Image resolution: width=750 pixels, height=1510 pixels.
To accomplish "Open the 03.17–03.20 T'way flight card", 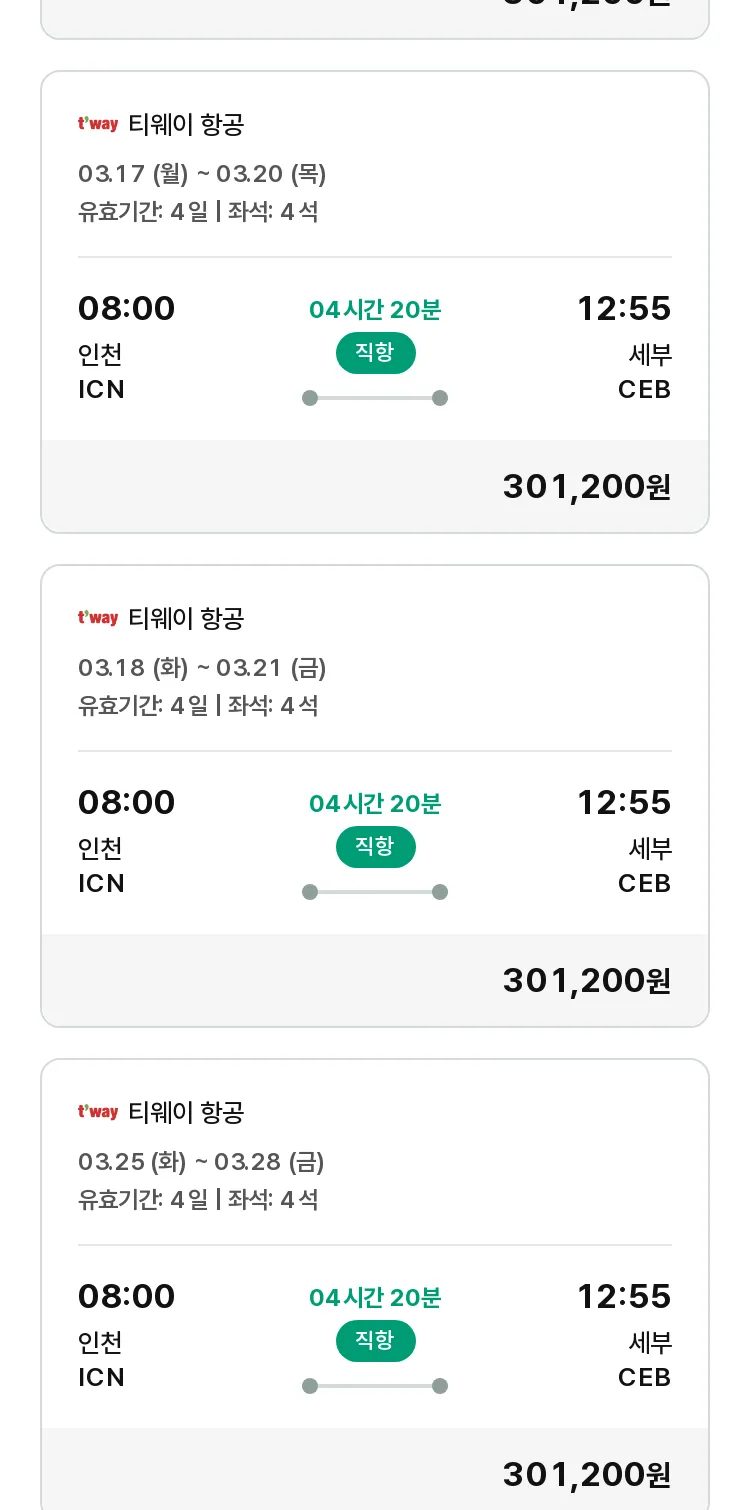I will click(x=375, y=302).
